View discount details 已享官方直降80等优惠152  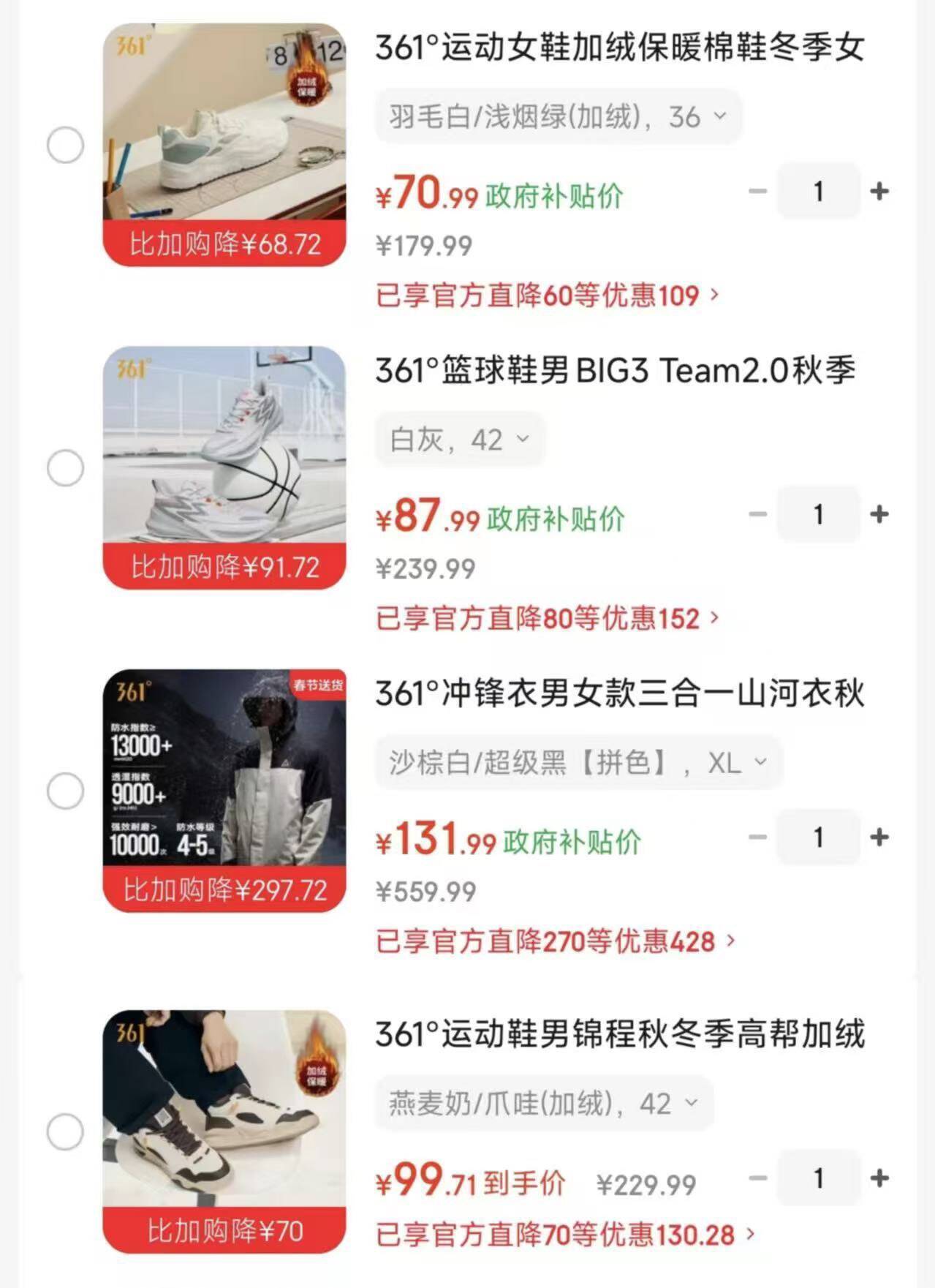click(x=548, y=619)
